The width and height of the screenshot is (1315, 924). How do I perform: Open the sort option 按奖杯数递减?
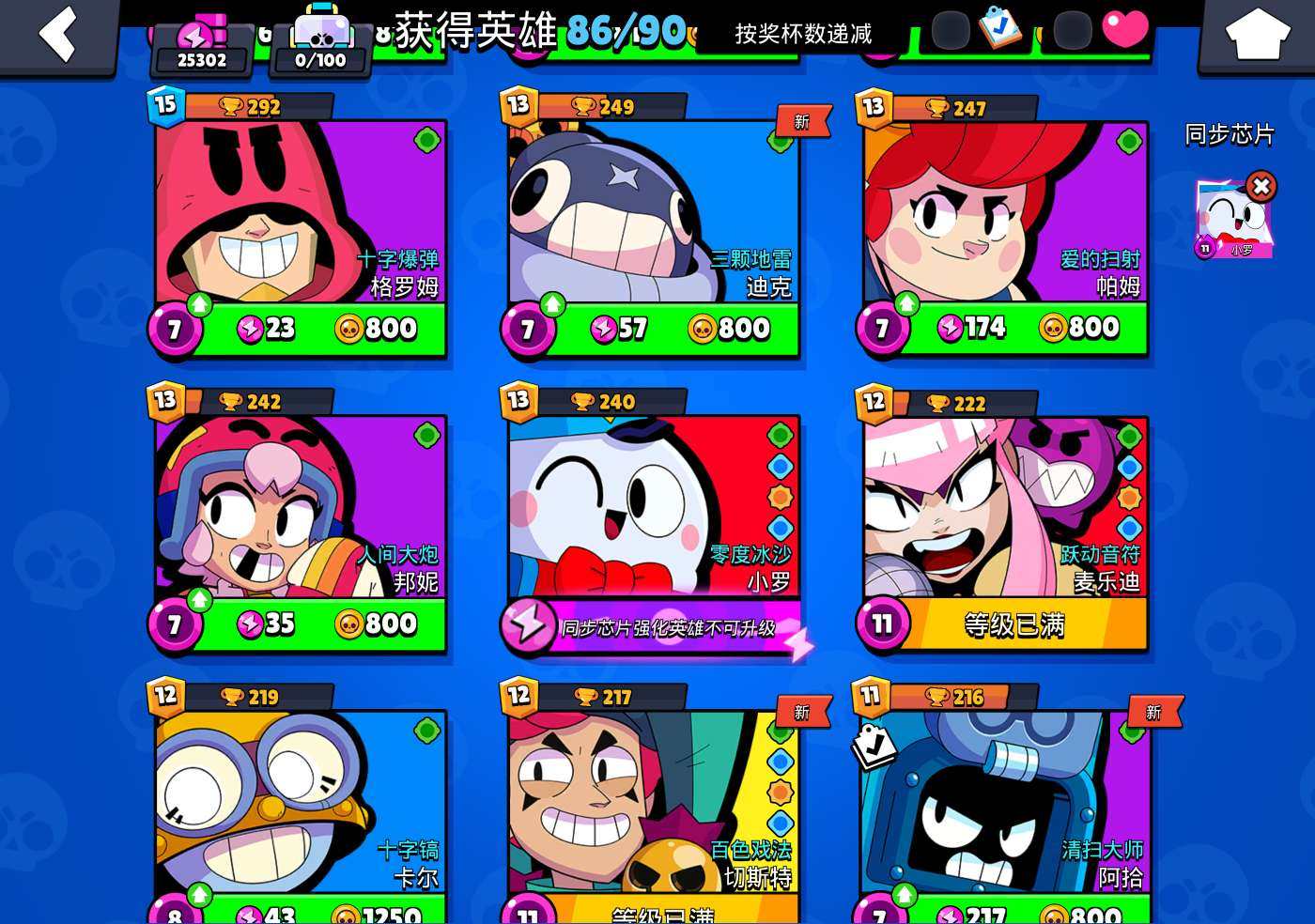803,34
